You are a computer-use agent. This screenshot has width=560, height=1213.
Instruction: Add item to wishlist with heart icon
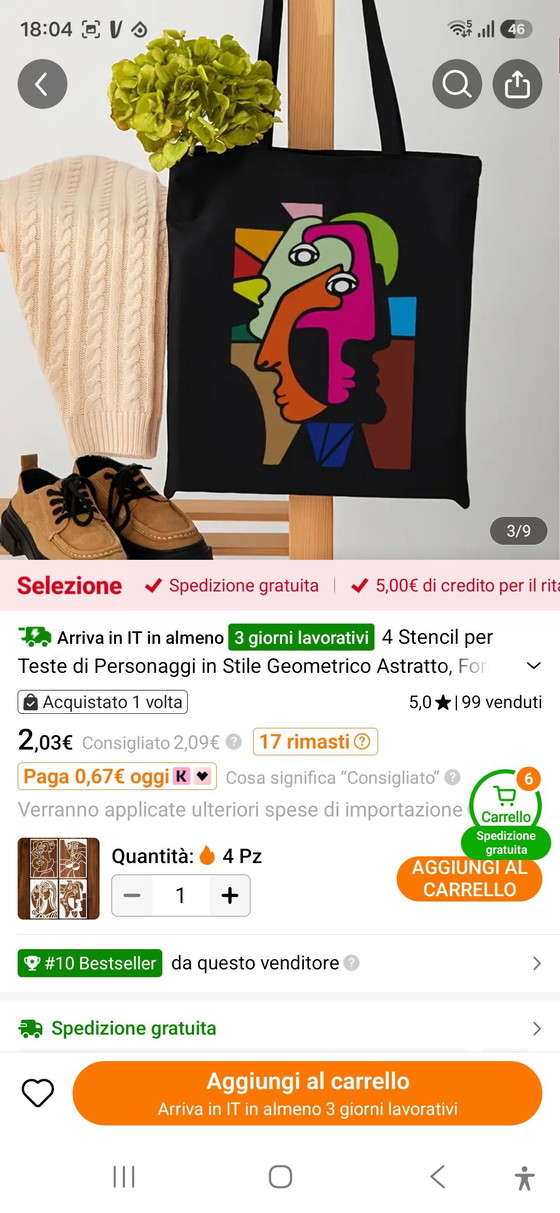tap(38, 1093)
